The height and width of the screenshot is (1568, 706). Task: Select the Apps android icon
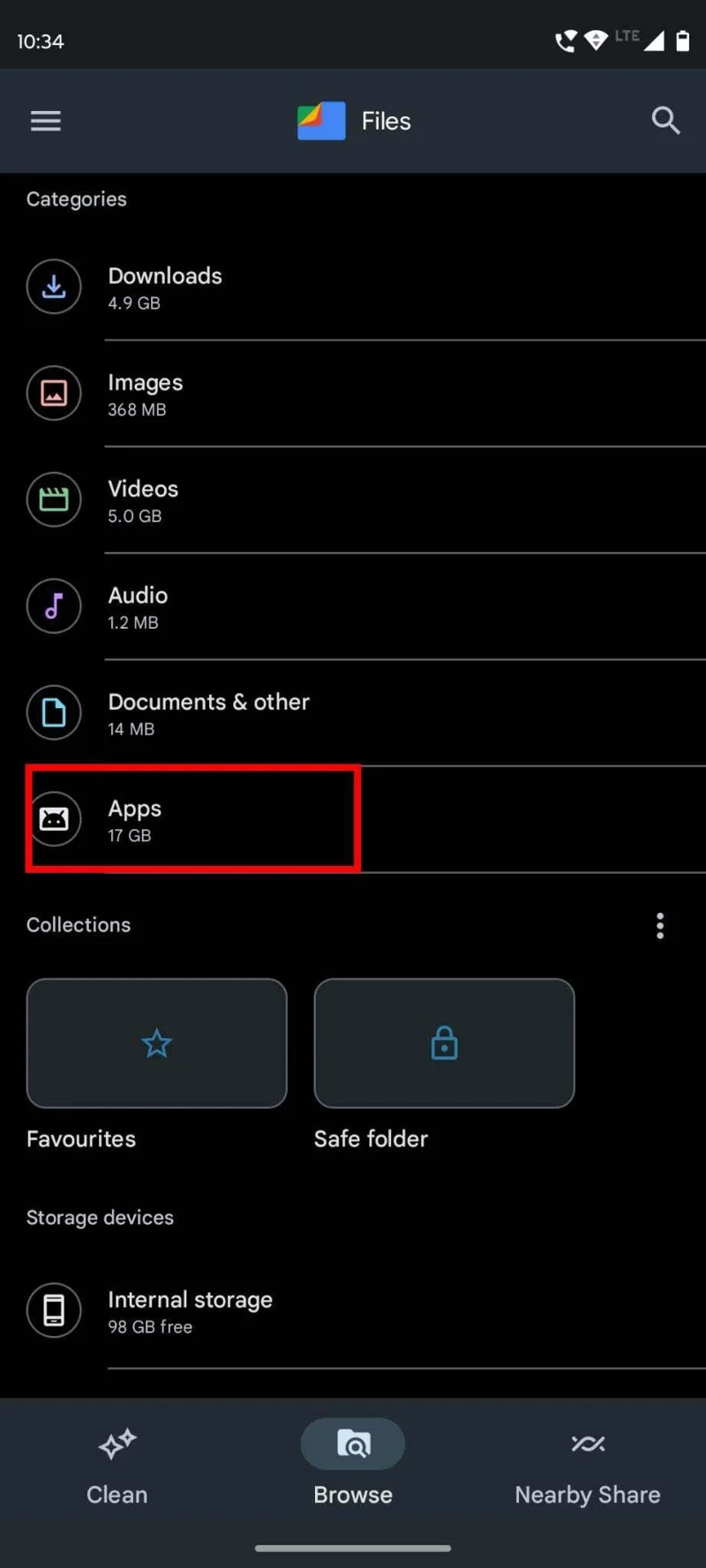click(x=56, y=819)
